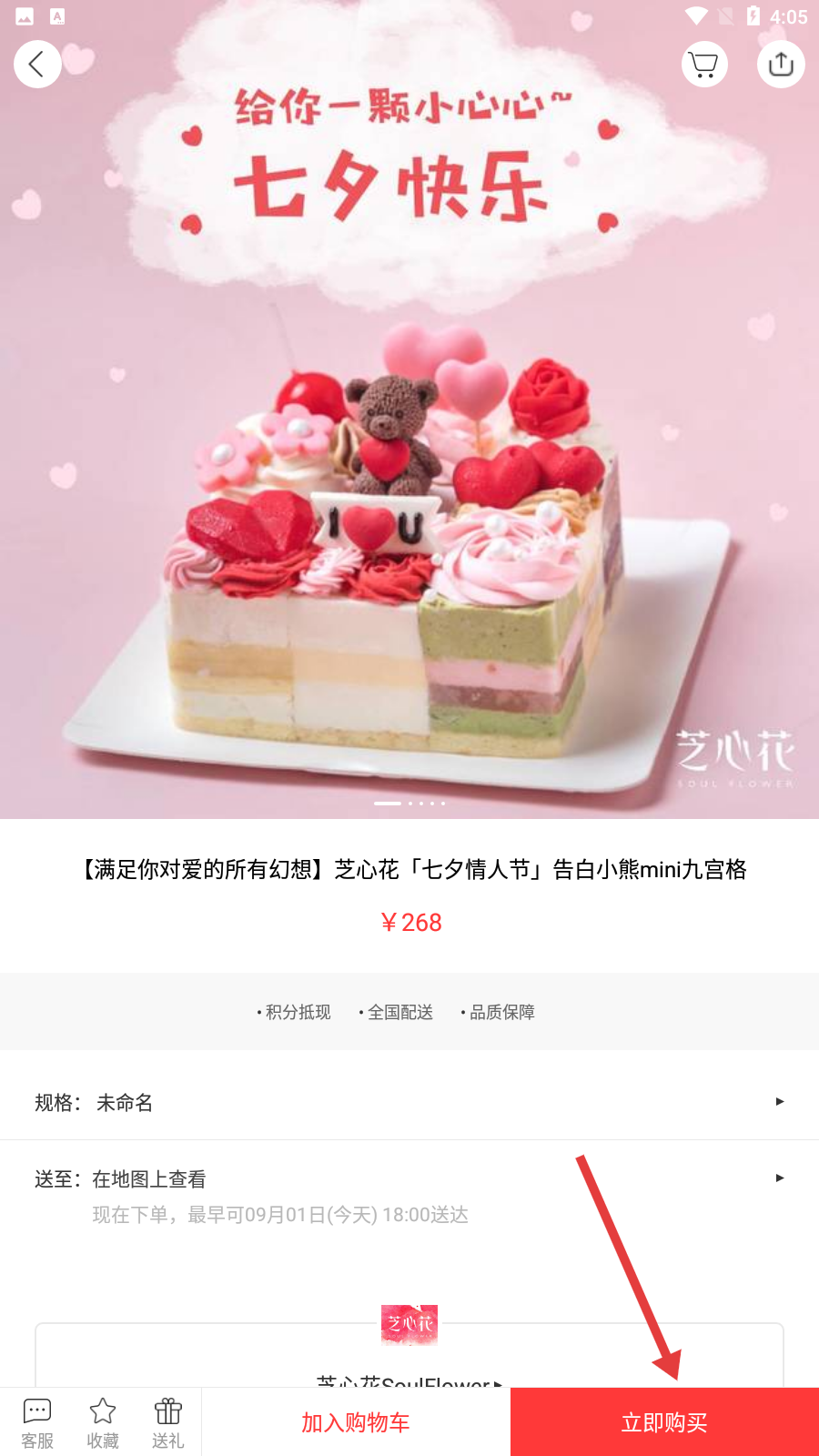Tap 加入购物车 to add to cart
Viewport: 819px width, 1456px height.
[356, 1422]
